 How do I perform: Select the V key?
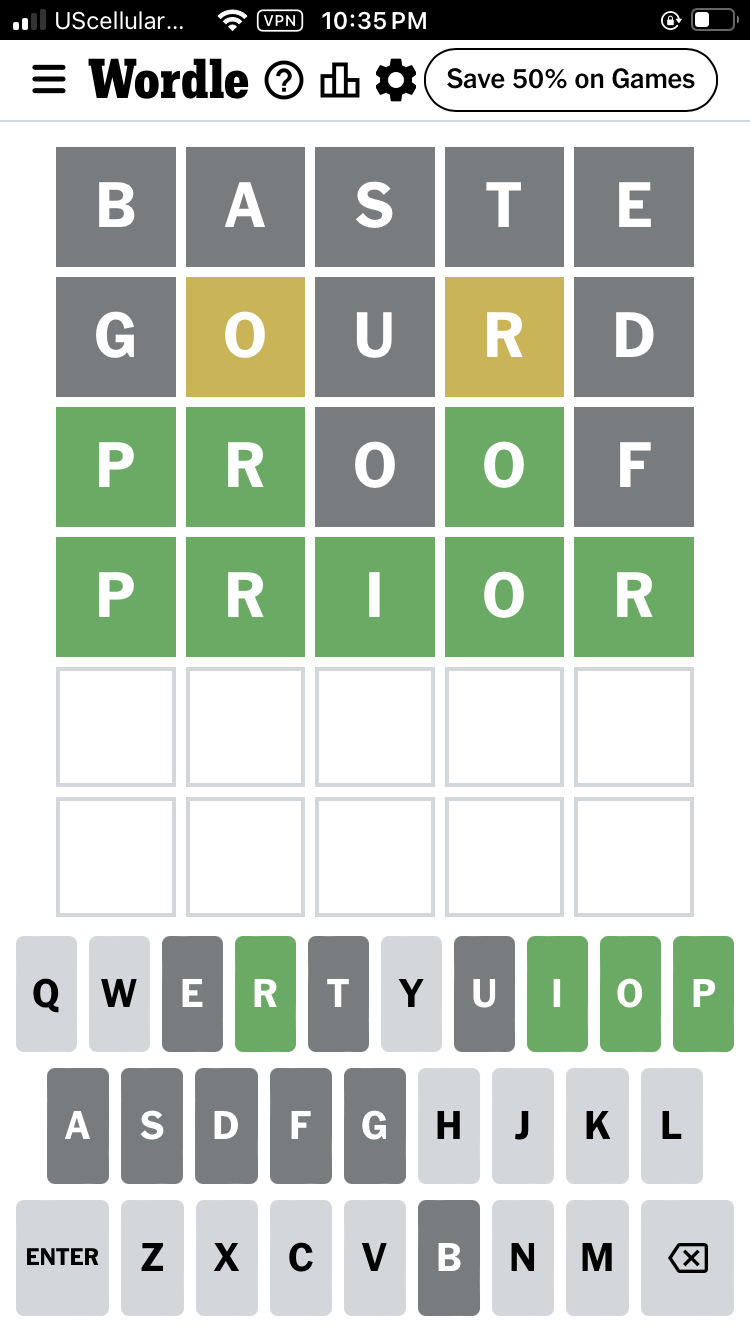pos(375,1258)
